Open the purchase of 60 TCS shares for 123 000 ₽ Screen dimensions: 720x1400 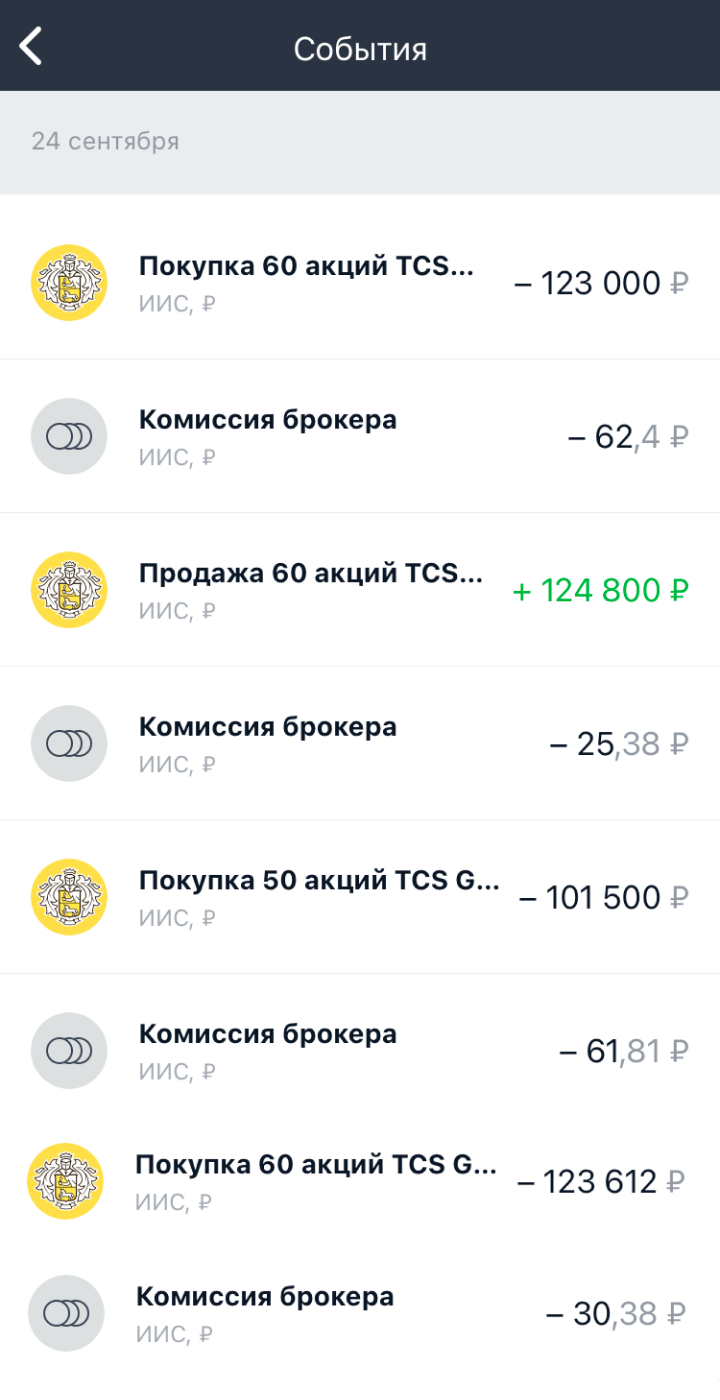[x=360, y=283]
